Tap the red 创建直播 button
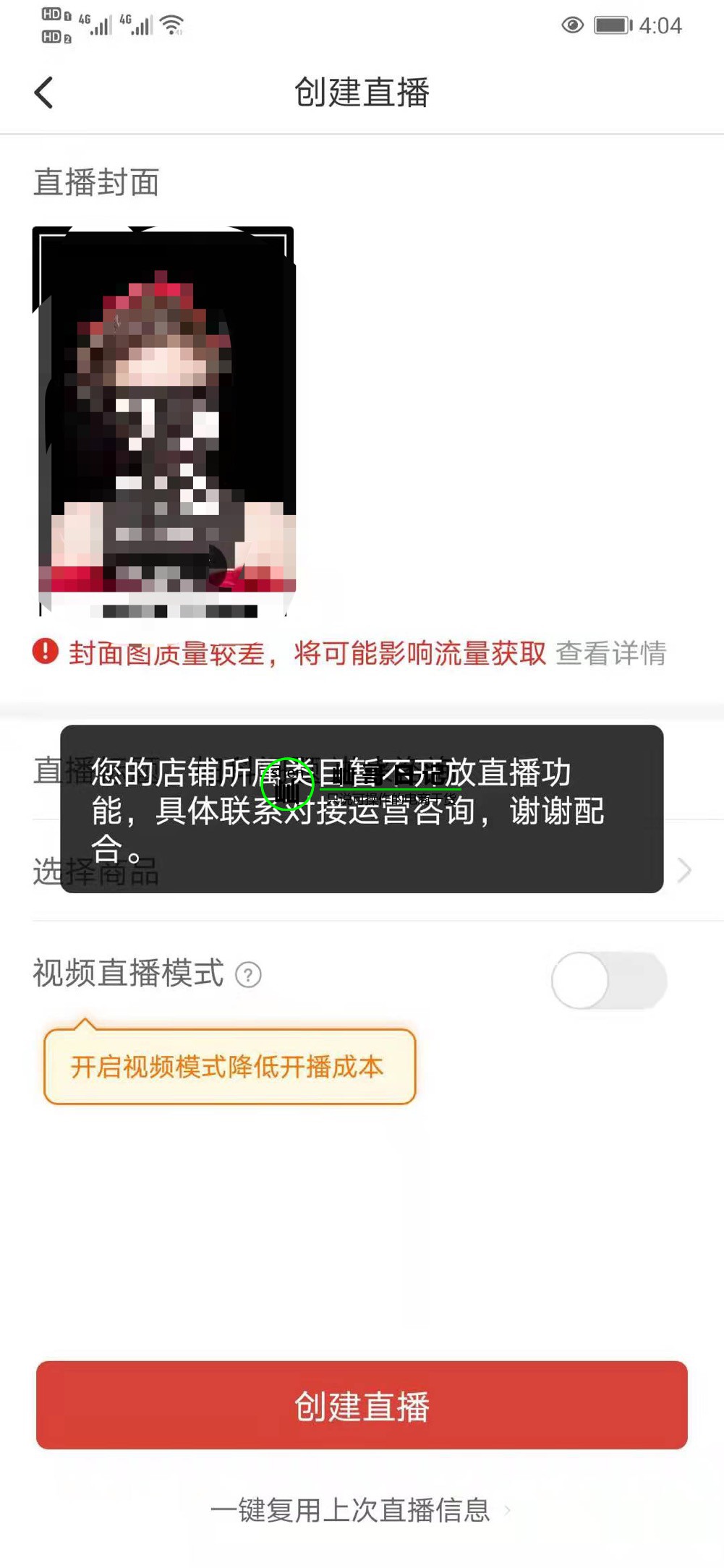 [362, 1405]
